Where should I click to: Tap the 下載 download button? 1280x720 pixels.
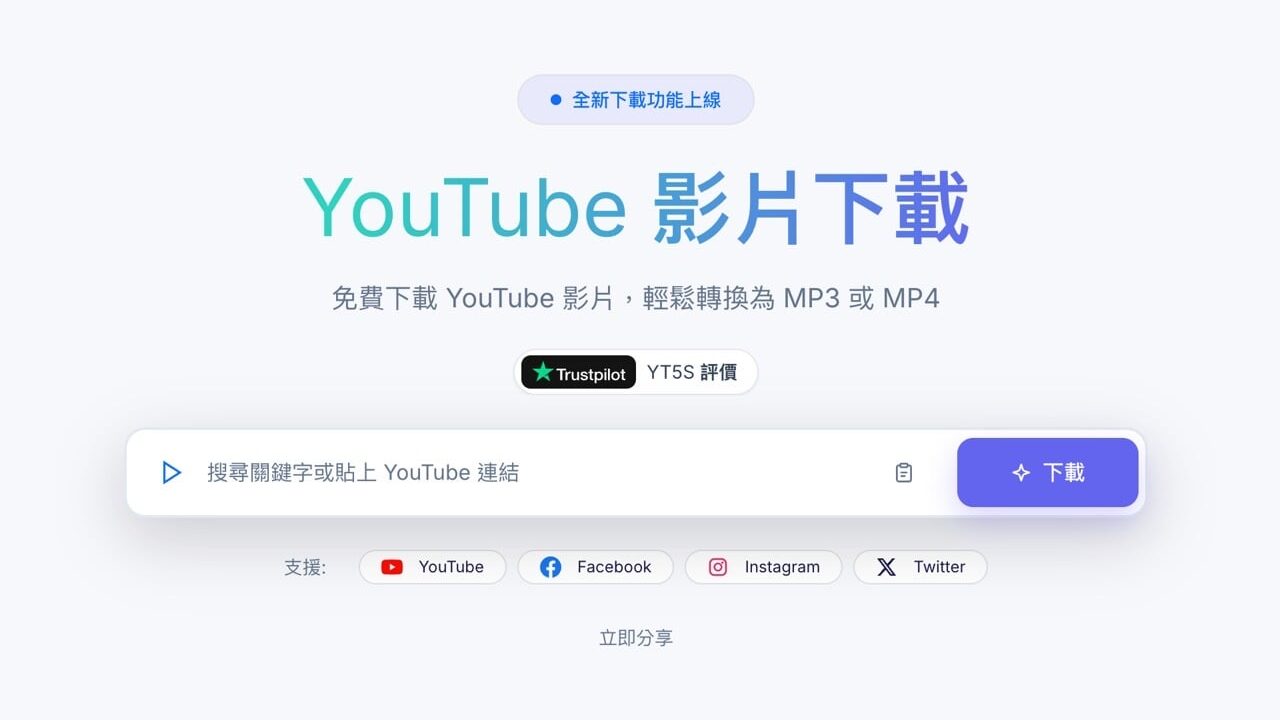[1047, 472]
